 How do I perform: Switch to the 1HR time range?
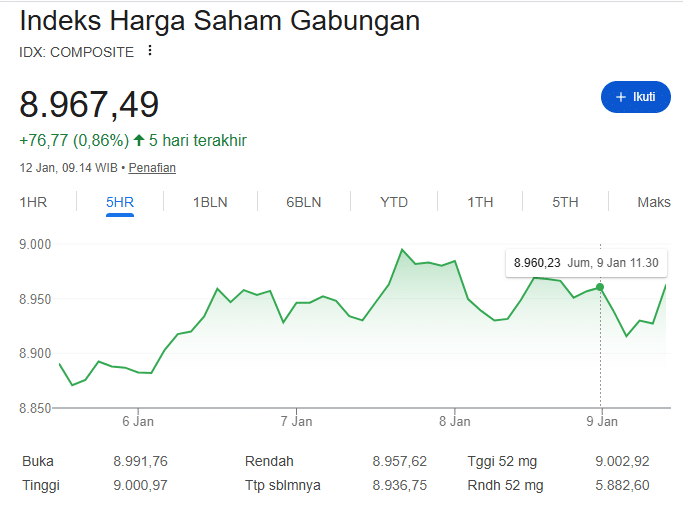coord(33,202)
